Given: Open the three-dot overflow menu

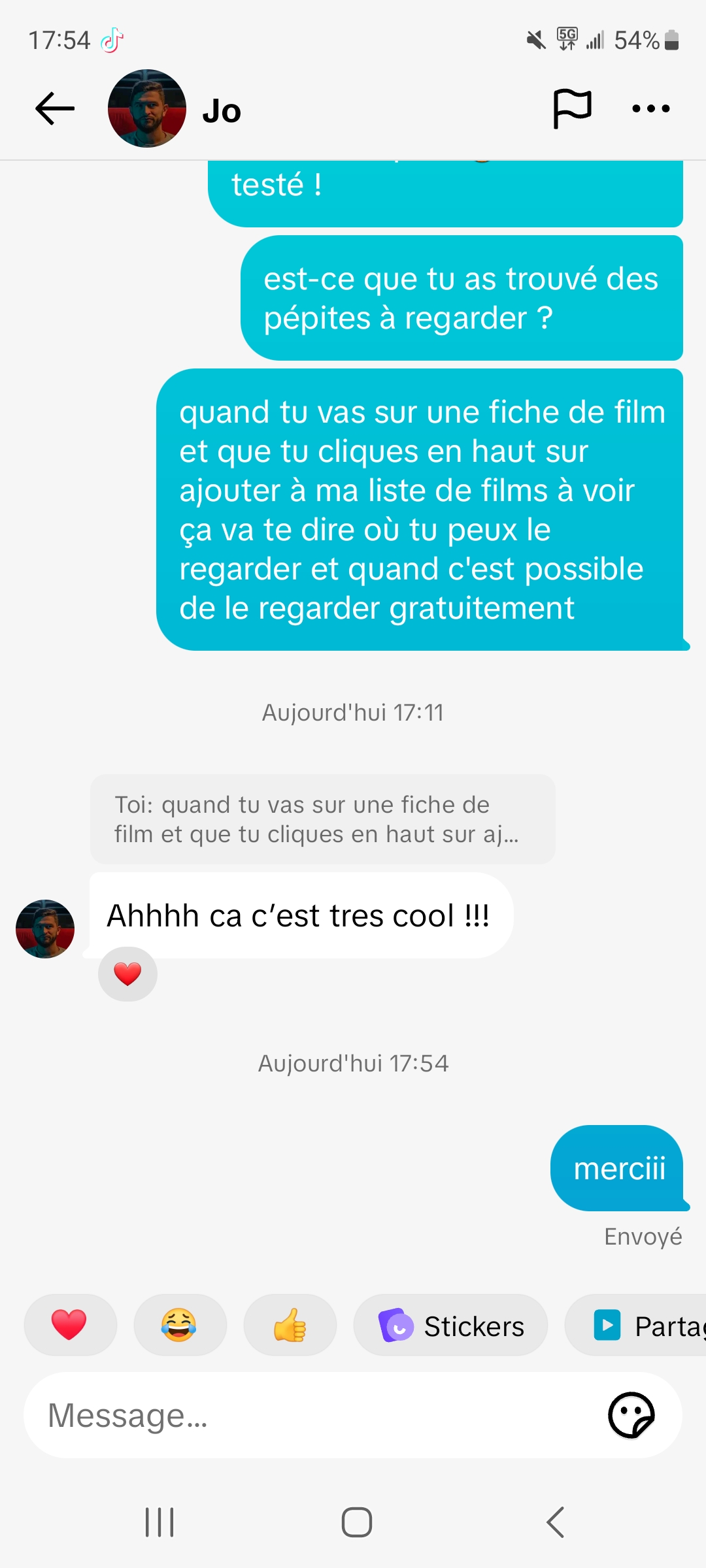Looking at the screenshot, I should (651, 108).
